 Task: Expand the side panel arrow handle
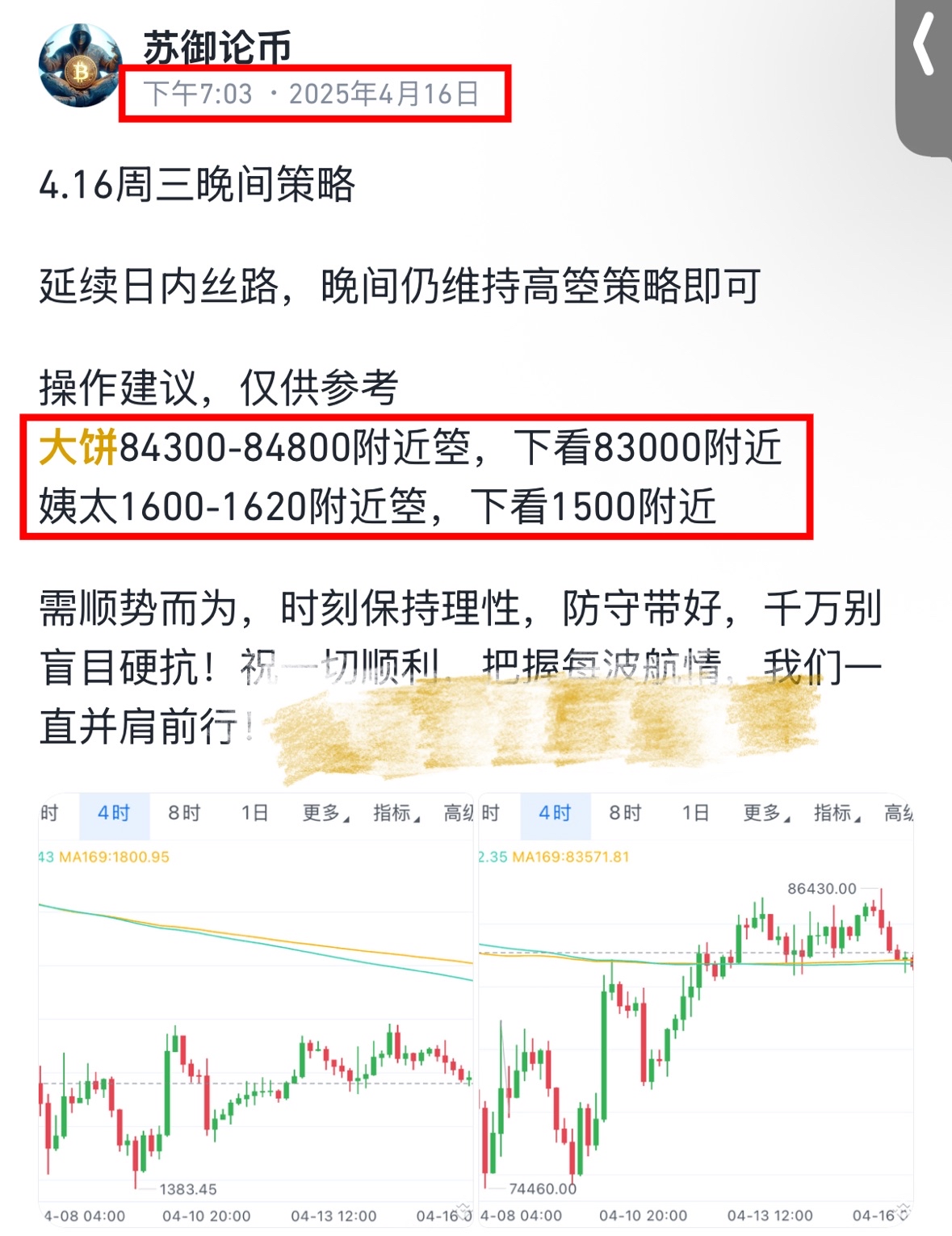(x=925, y=48)
